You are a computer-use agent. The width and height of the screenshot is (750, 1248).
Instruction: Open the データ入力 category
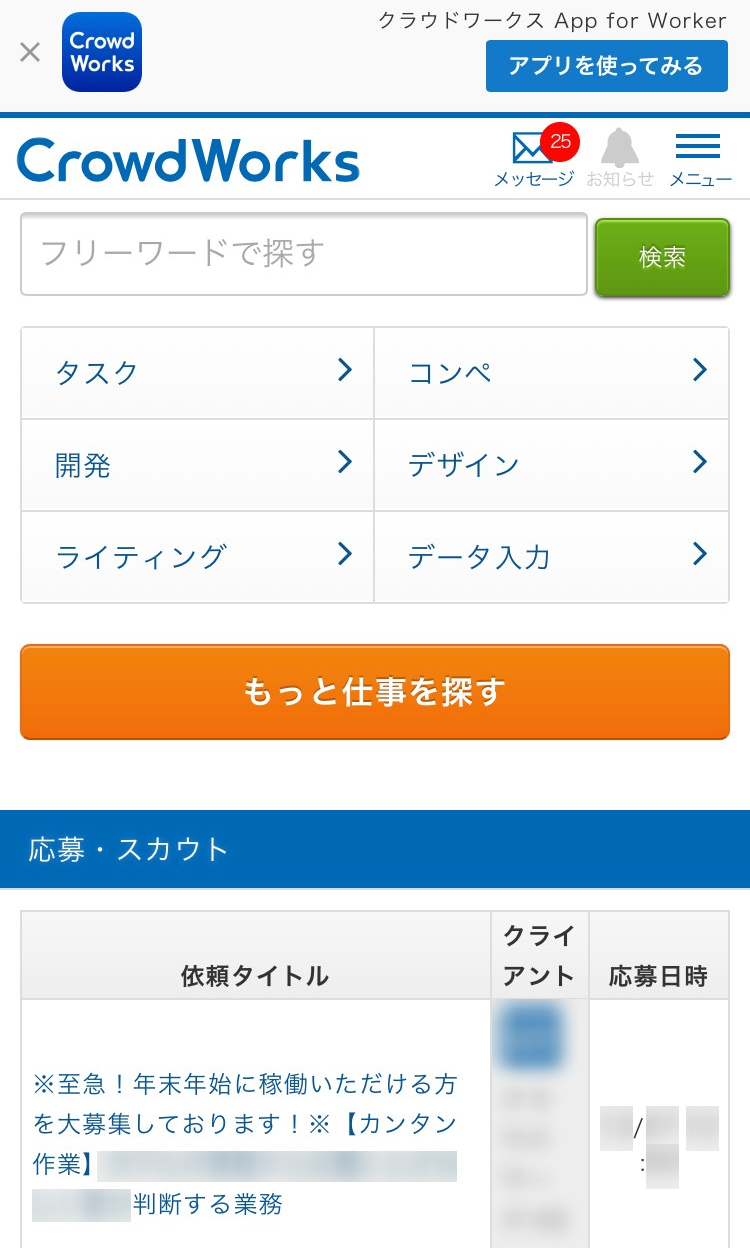552,557
